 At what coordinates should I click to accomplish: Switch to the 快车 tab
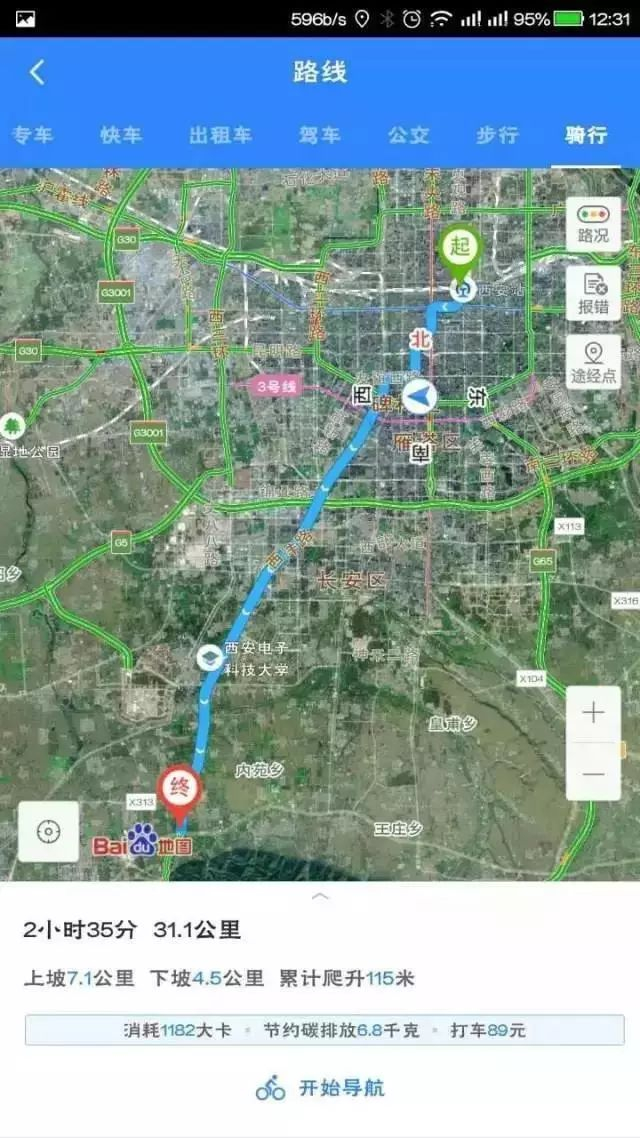point(121,135)
